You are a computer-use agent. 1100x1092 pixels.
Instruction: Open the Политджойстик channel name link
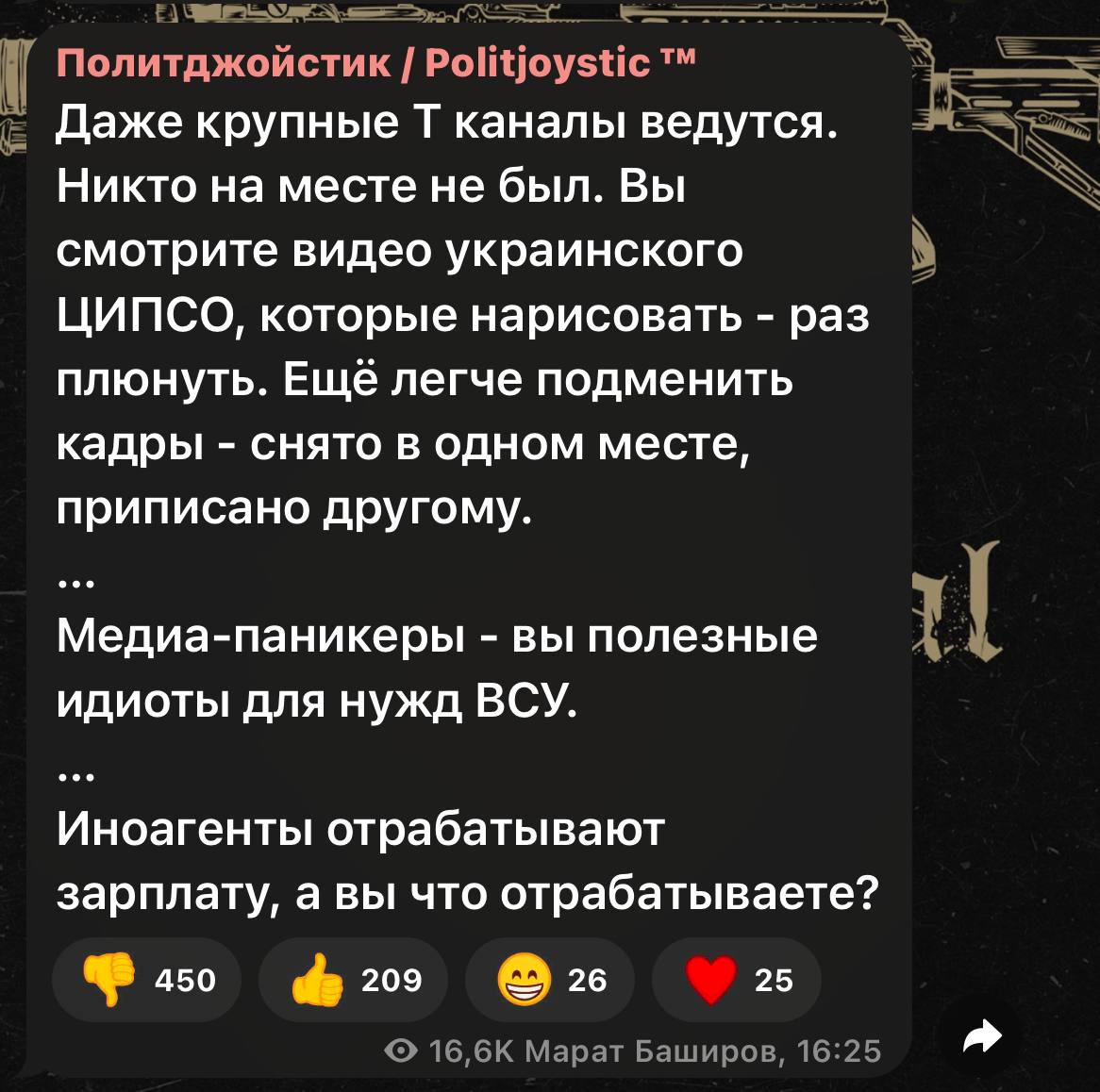tap(375, 65)
